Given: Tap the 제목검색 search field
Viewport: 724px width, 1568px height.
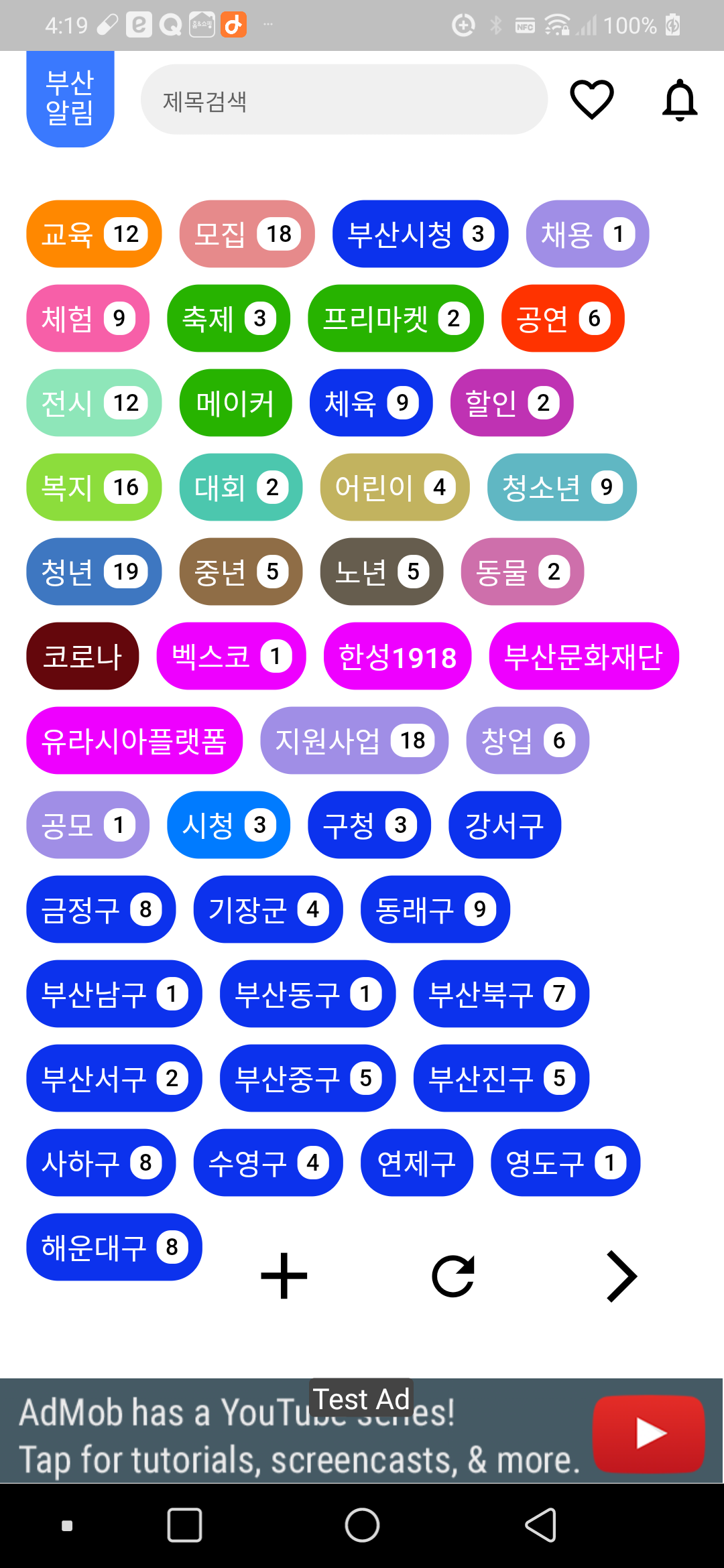Looking at the screenshot, I should (x=343, y=100).
